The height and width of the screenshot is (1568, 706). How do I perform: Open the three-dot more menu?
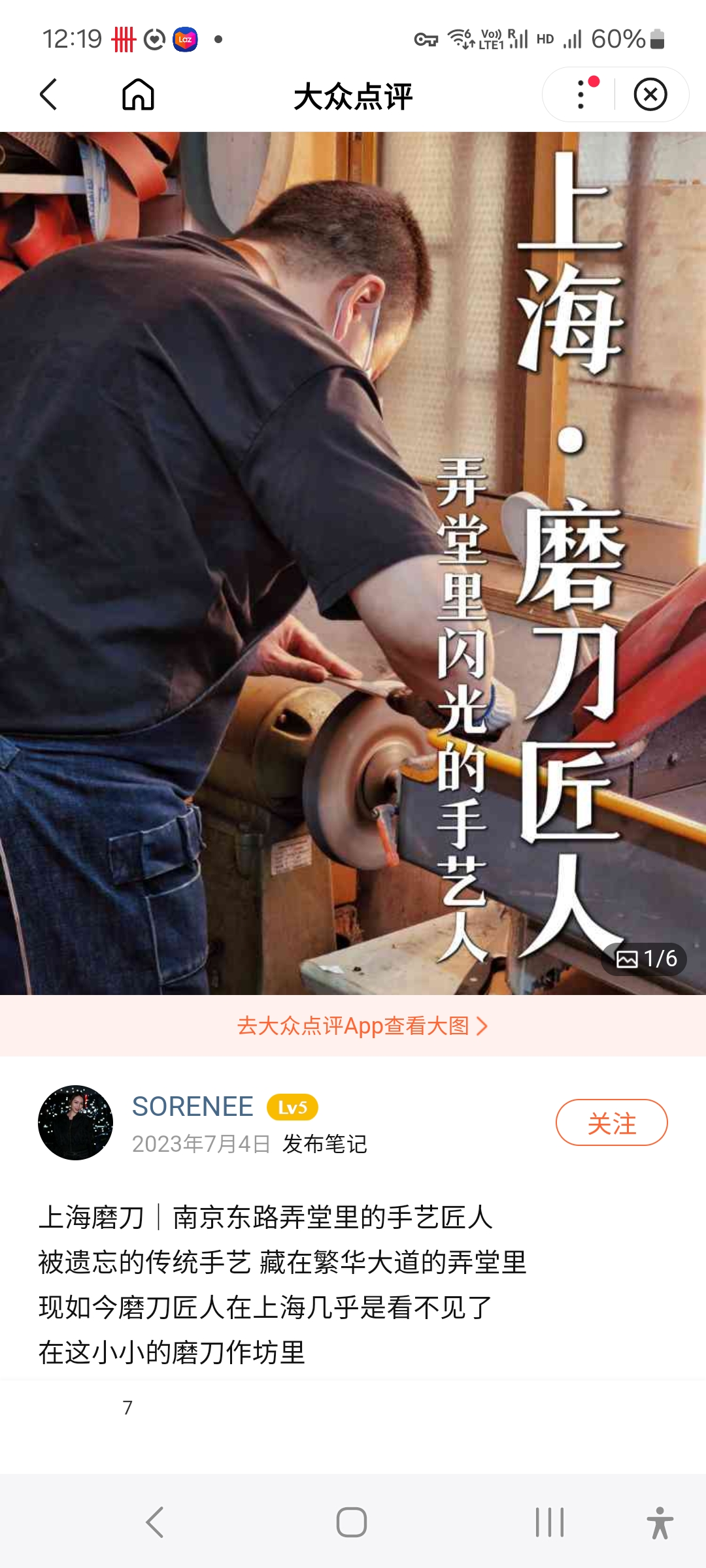tap(580, 95)
